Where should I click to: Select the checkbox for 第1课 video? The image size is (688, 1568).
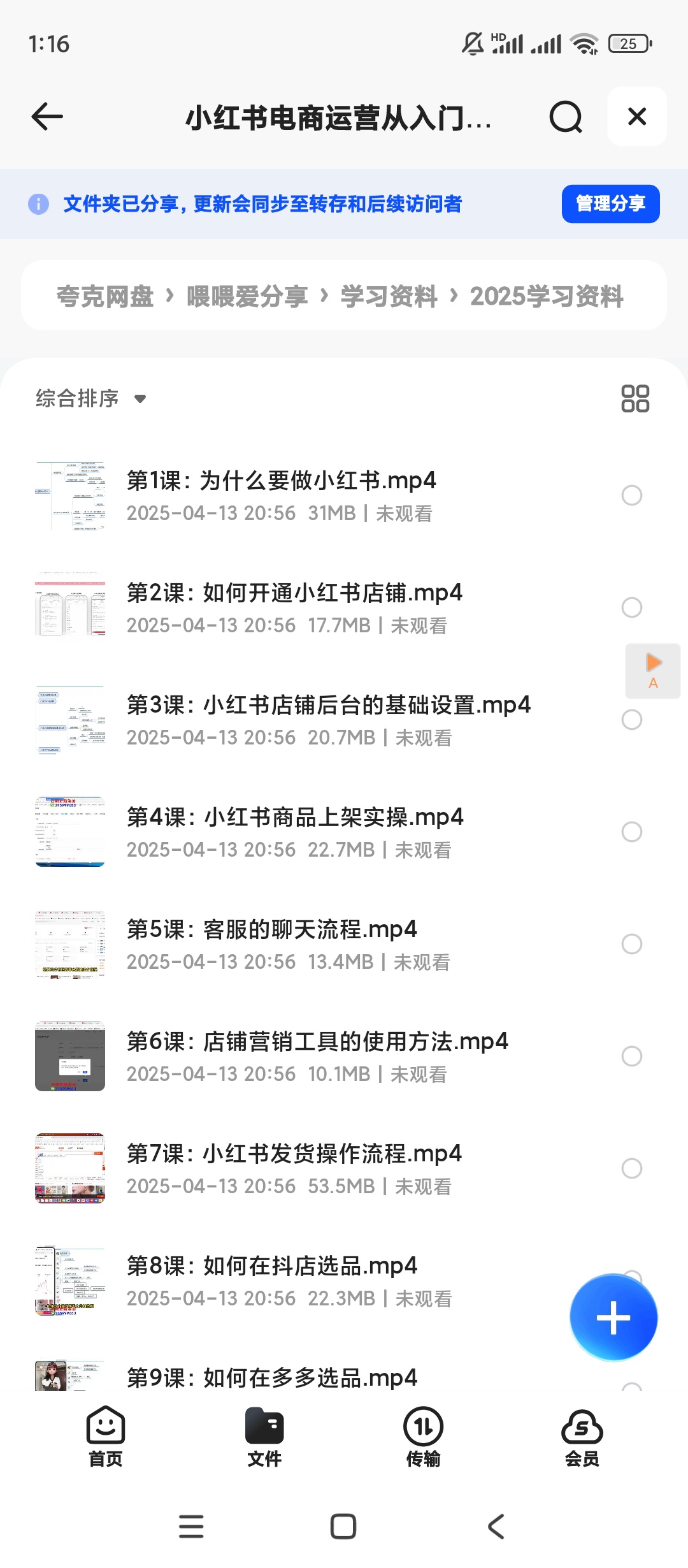(631, 495)
